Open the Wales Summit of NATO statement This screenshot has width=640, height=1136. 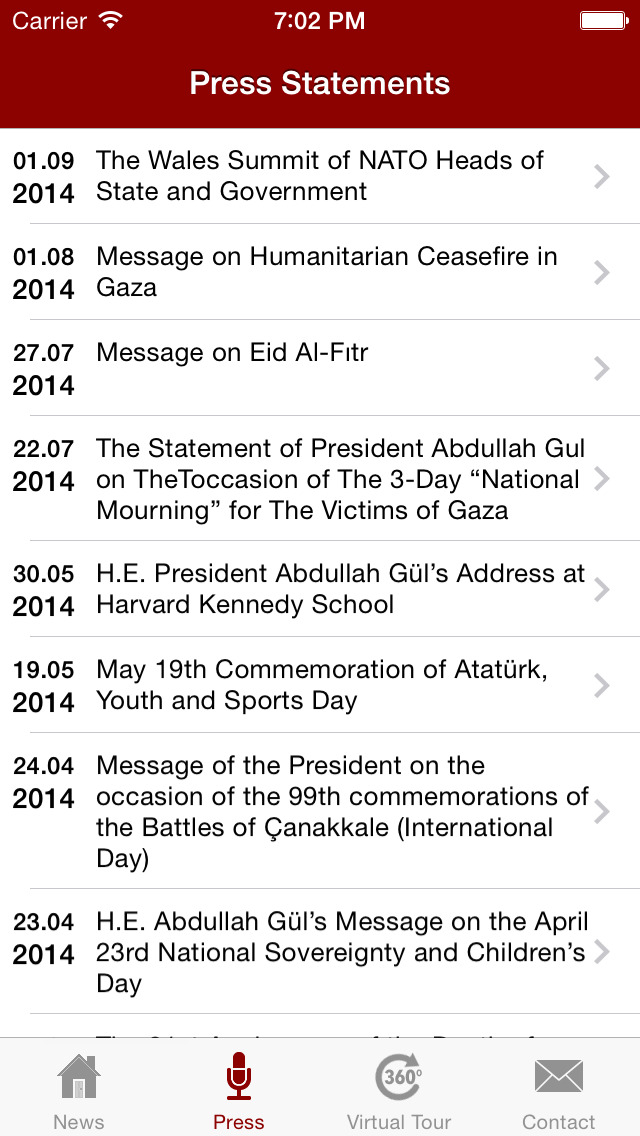(x=320, y=176)
